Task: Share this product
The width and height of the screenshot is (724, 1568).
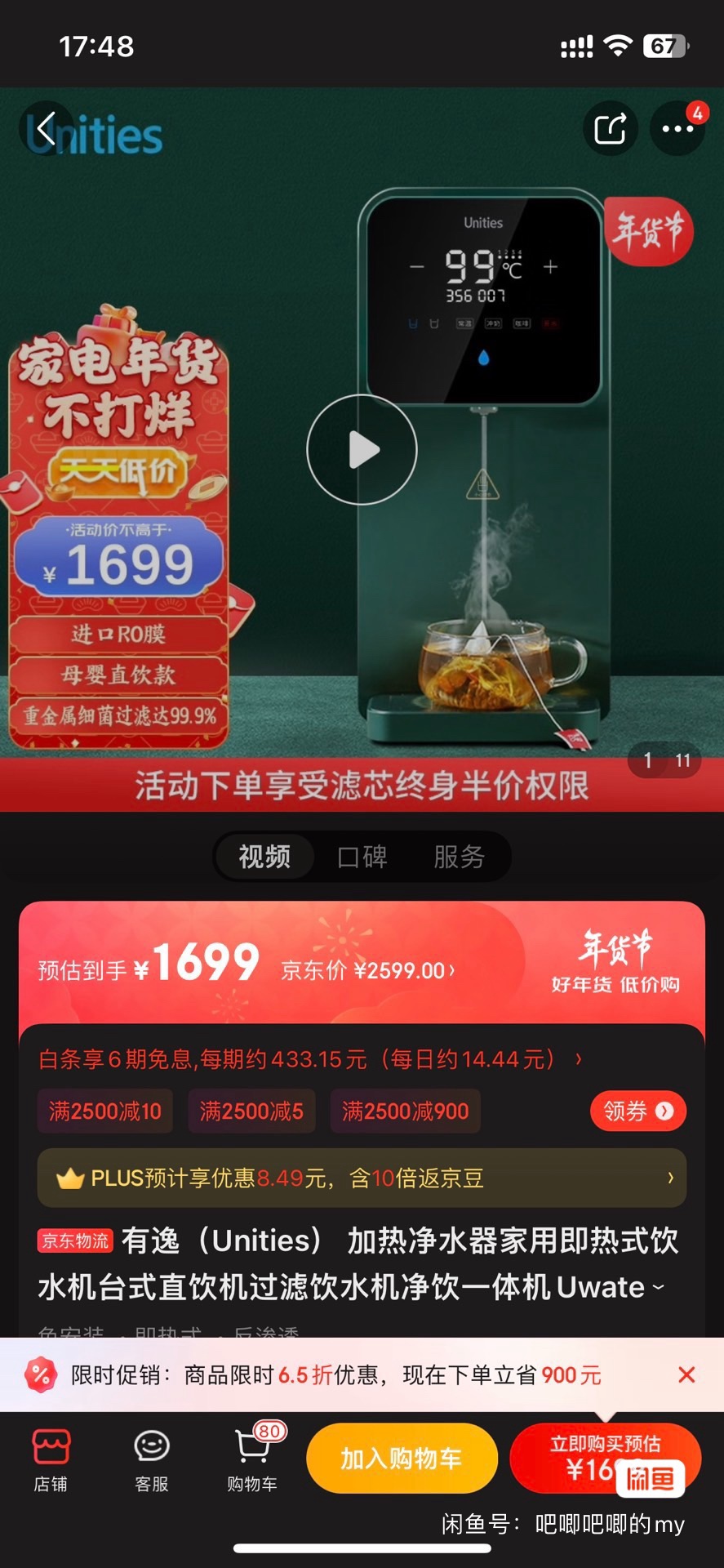Action: (611, 128)
